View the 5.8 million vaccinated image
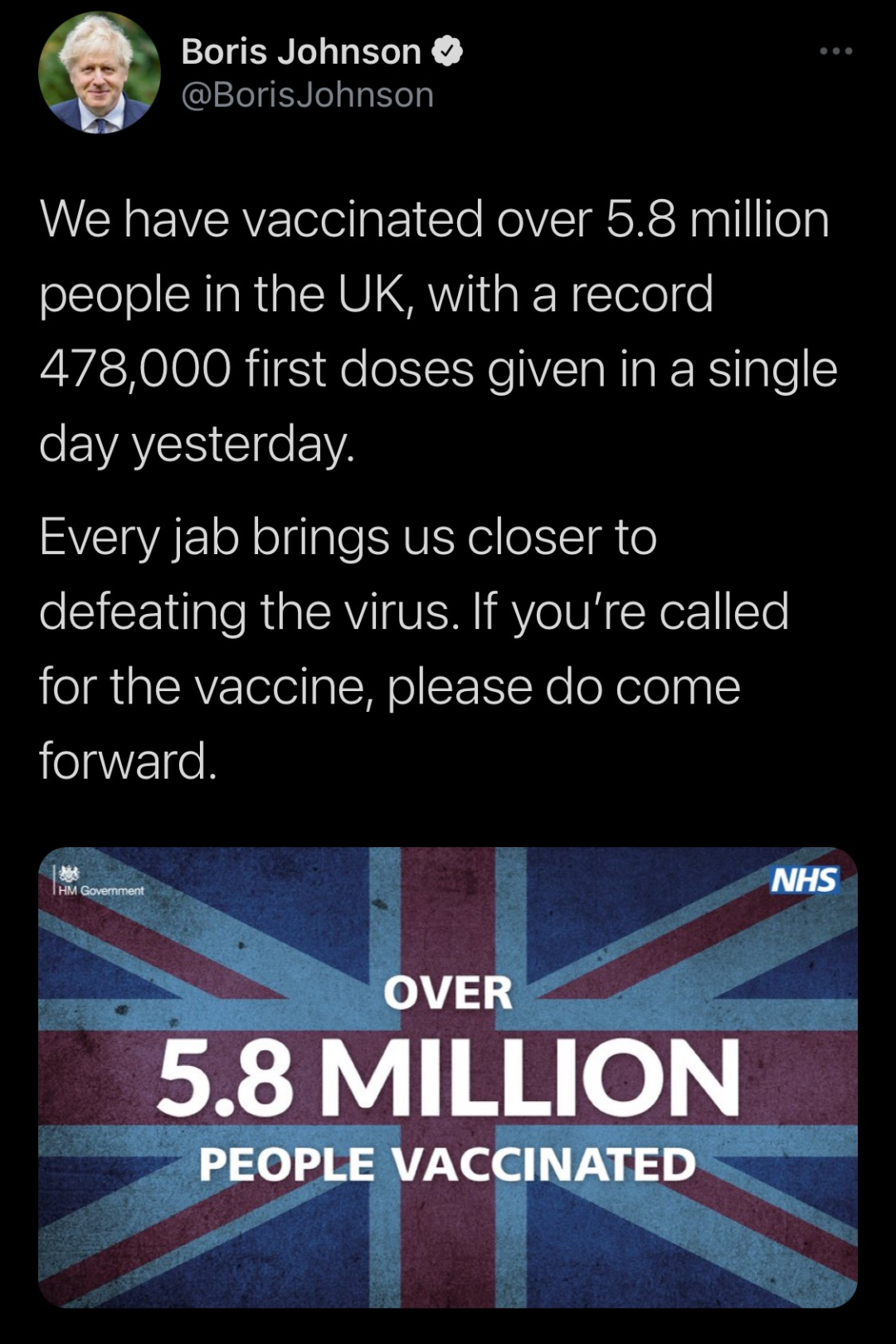Viewport: 896px width, 1344px height. [448, 1077]
